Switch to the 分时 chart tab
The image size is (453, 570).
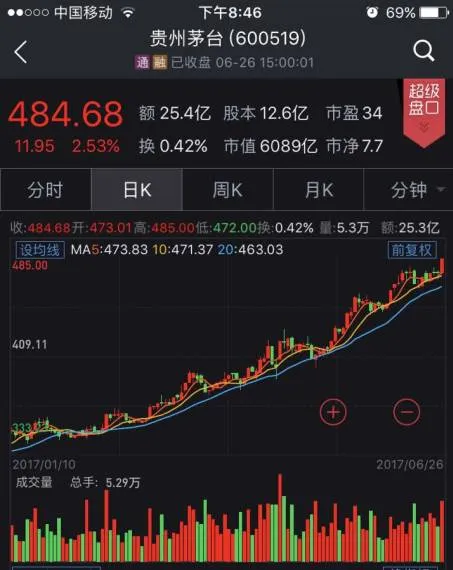coord(46,190)
